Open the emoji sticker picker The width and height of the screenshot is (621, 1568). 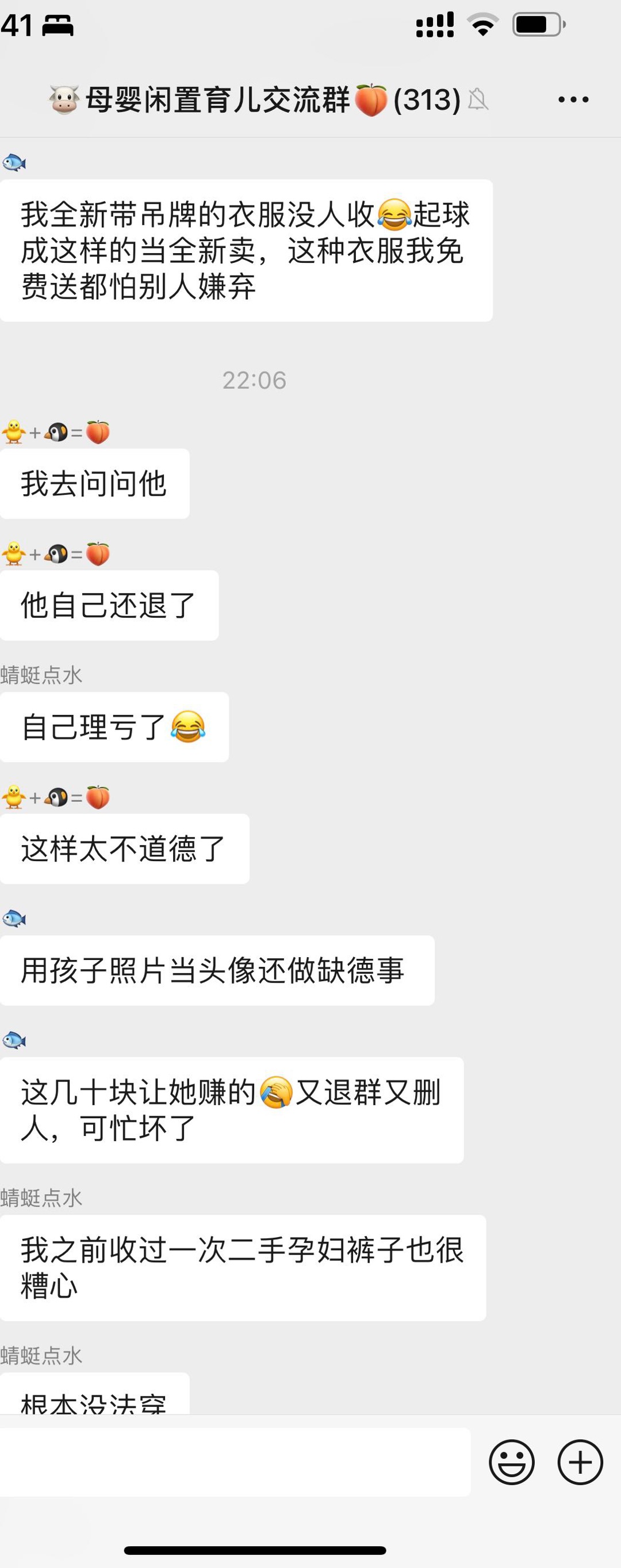(512, 1462)
